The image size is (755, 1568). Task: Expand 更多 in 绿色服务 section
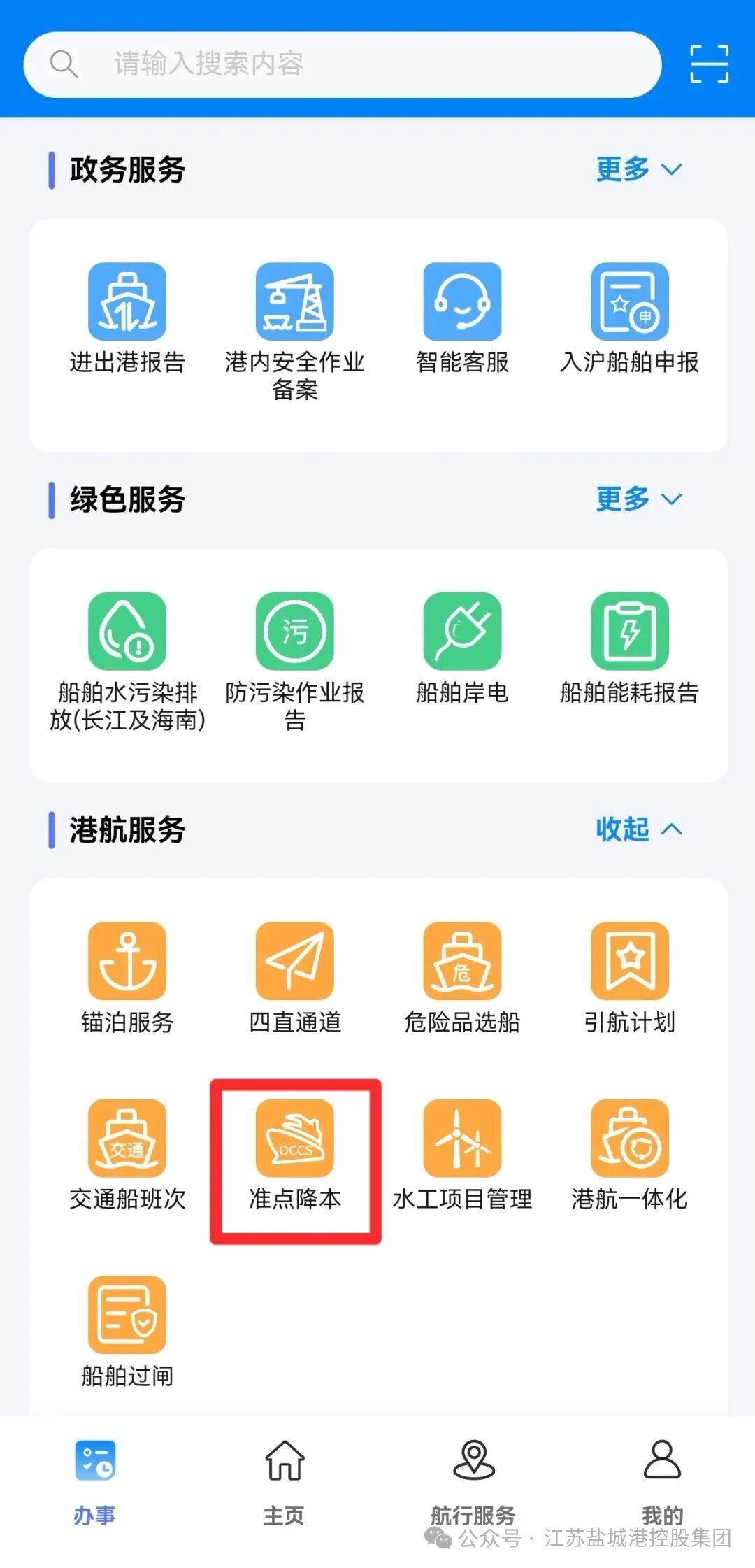[x=638, y=499]
